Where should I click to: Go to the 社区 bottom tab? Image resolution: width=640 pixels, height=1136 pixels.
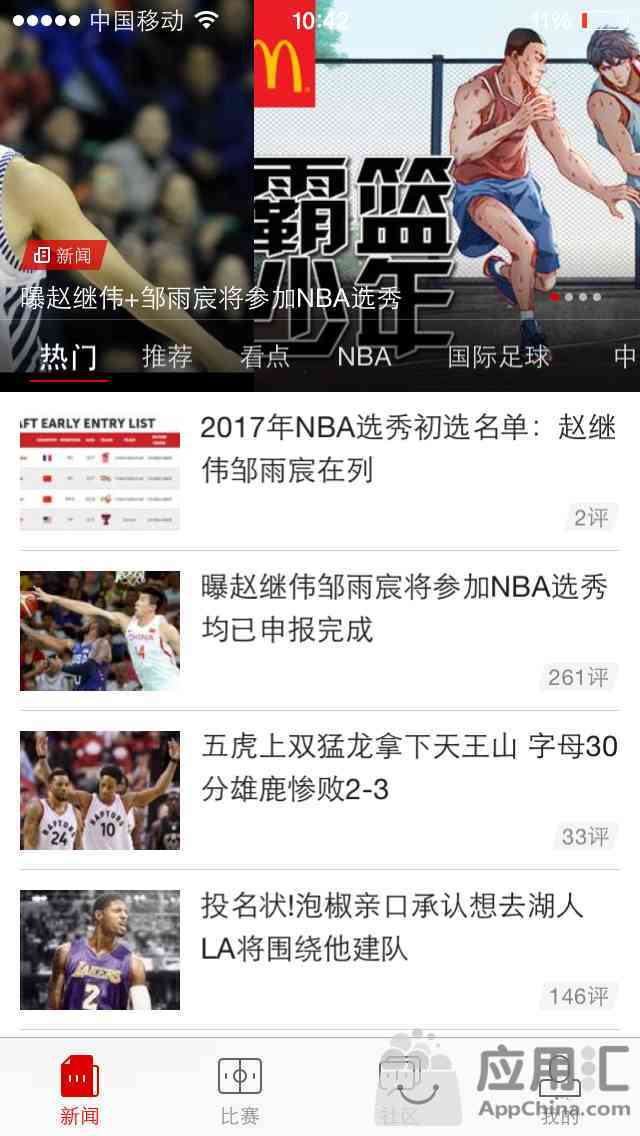pyautogui.click(x=400, y=1090)
